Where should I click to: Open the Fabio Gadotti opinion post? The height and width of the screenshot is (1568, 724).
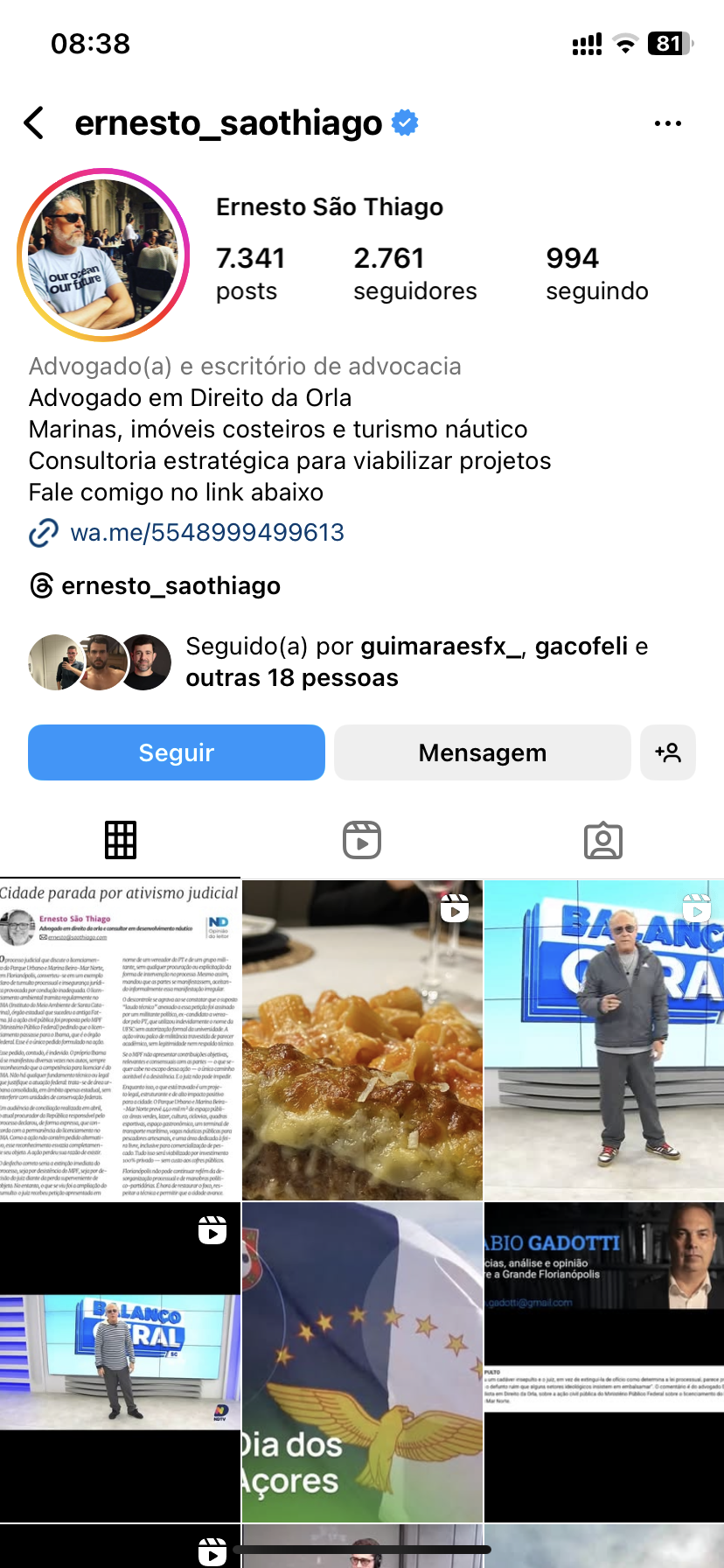(x=604, y=1361)
